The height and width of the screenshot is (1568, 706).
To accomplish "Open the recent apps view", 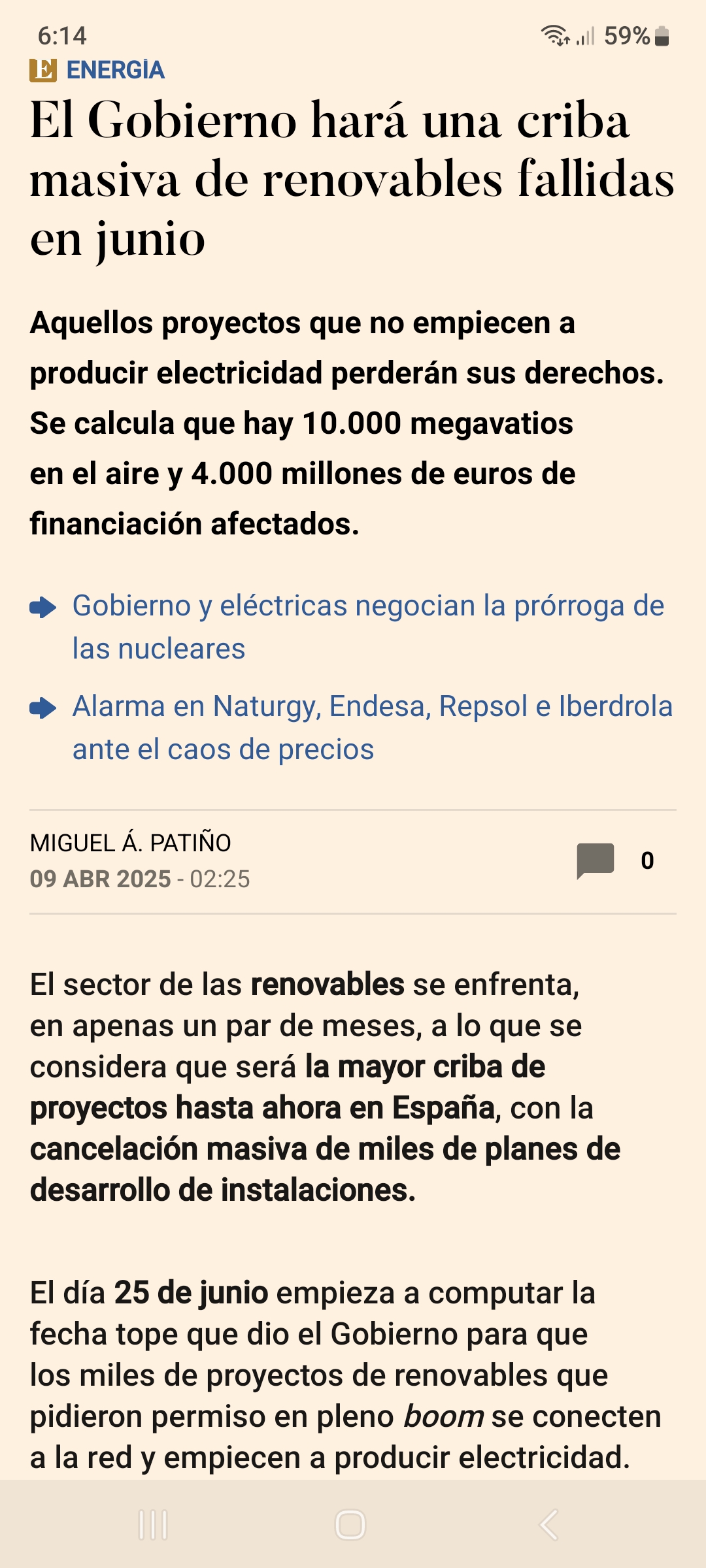I will click(153, 1525).
